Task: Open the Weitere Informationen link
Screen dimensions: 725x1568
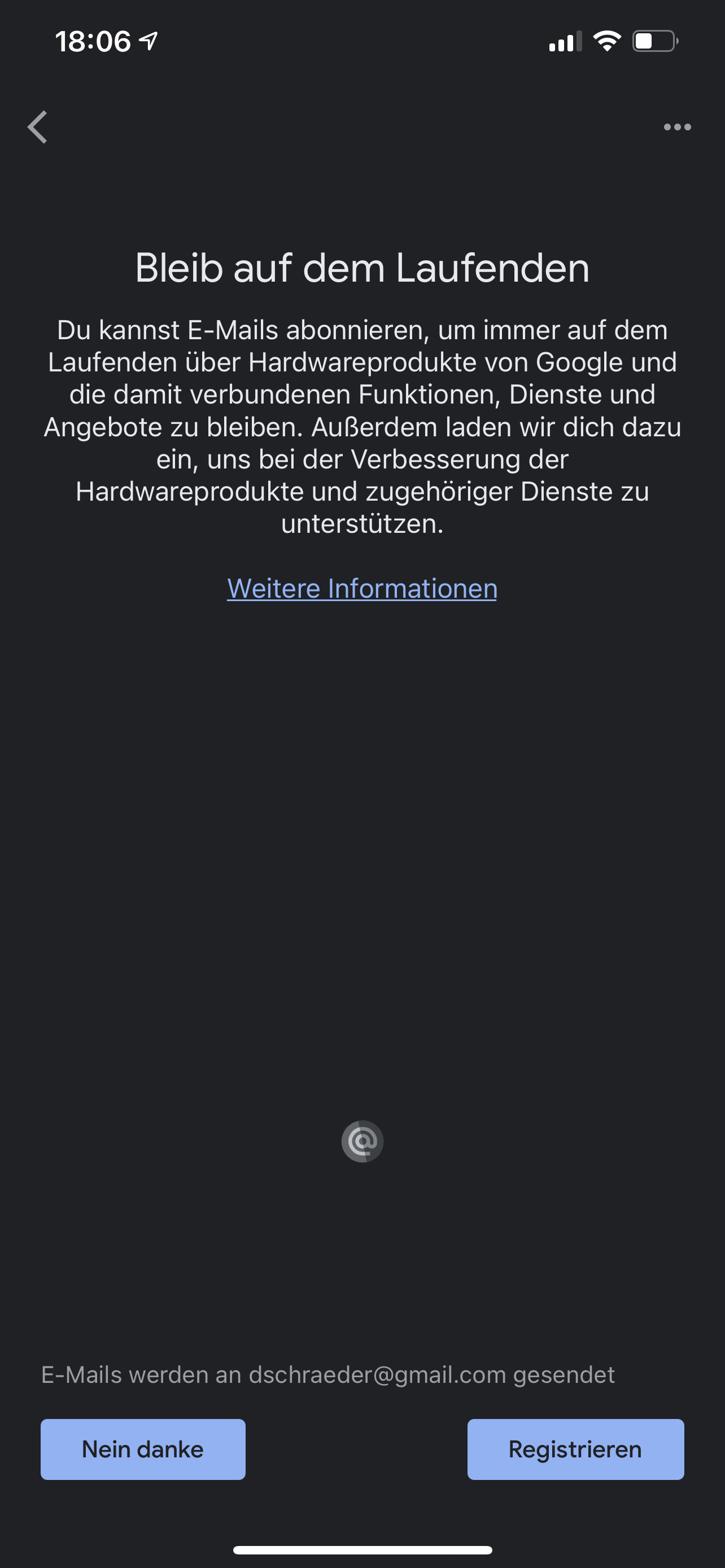Action: (x=362, y=589)
